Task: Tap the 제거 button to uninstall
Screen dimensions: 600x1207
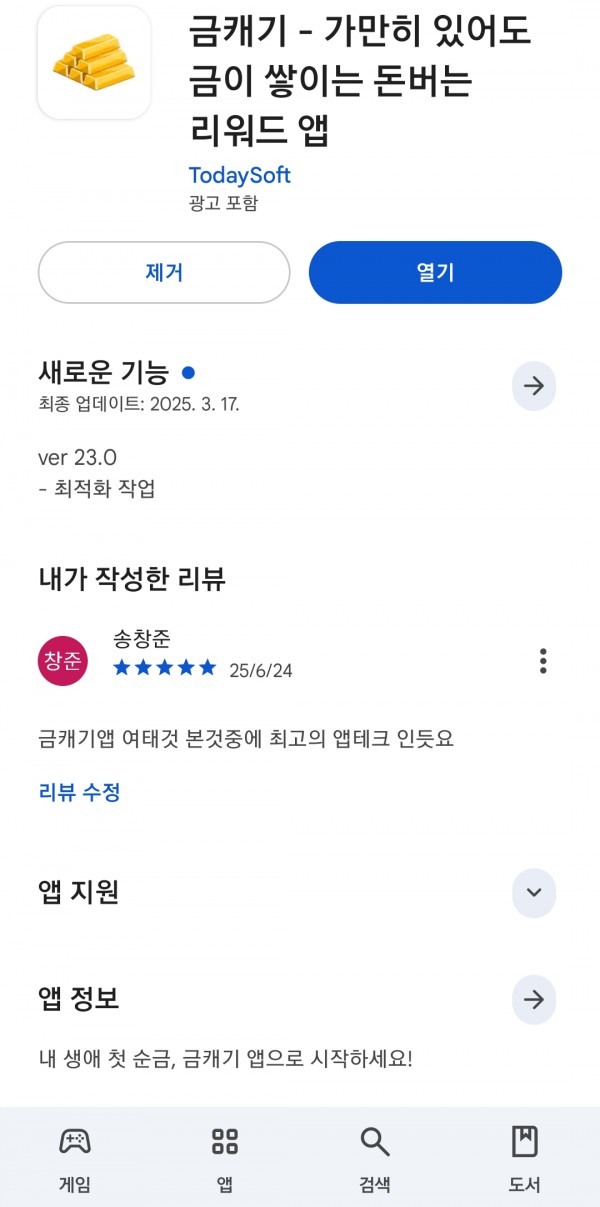Action: click(164, 272)
